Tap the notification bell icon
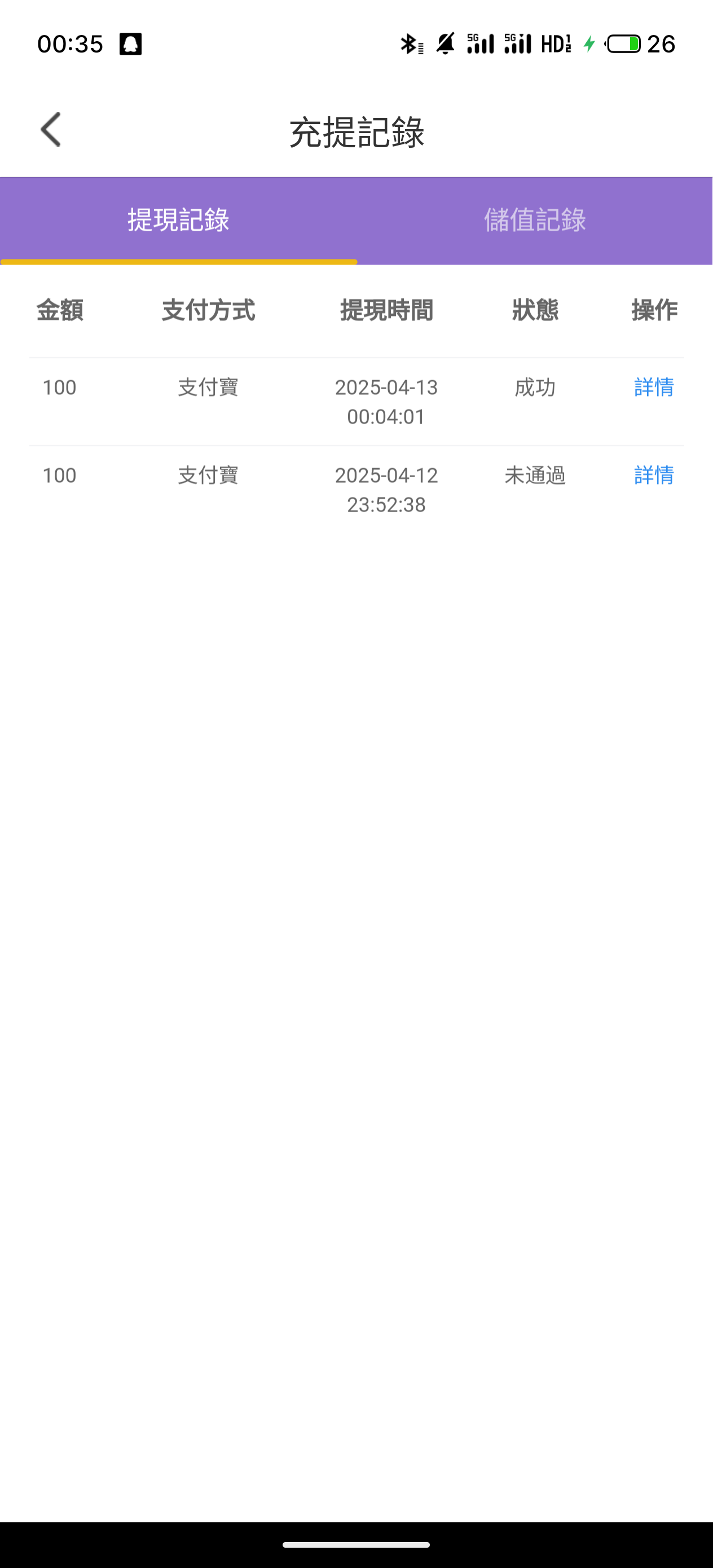The height and width of the screenshot is (1568, 713). [131, 43]
